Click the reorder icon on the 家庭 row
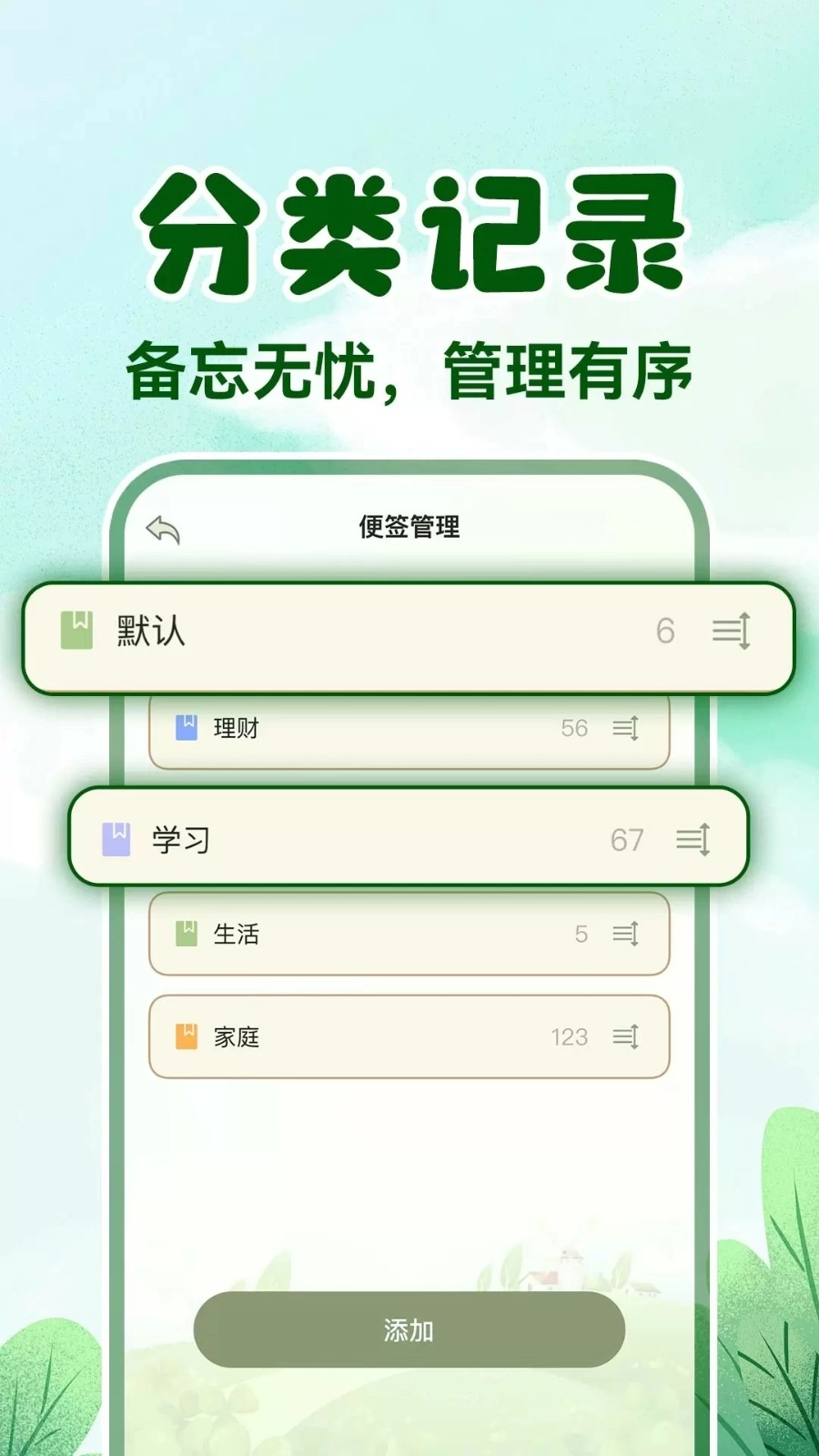 [x=627, y=1036]
